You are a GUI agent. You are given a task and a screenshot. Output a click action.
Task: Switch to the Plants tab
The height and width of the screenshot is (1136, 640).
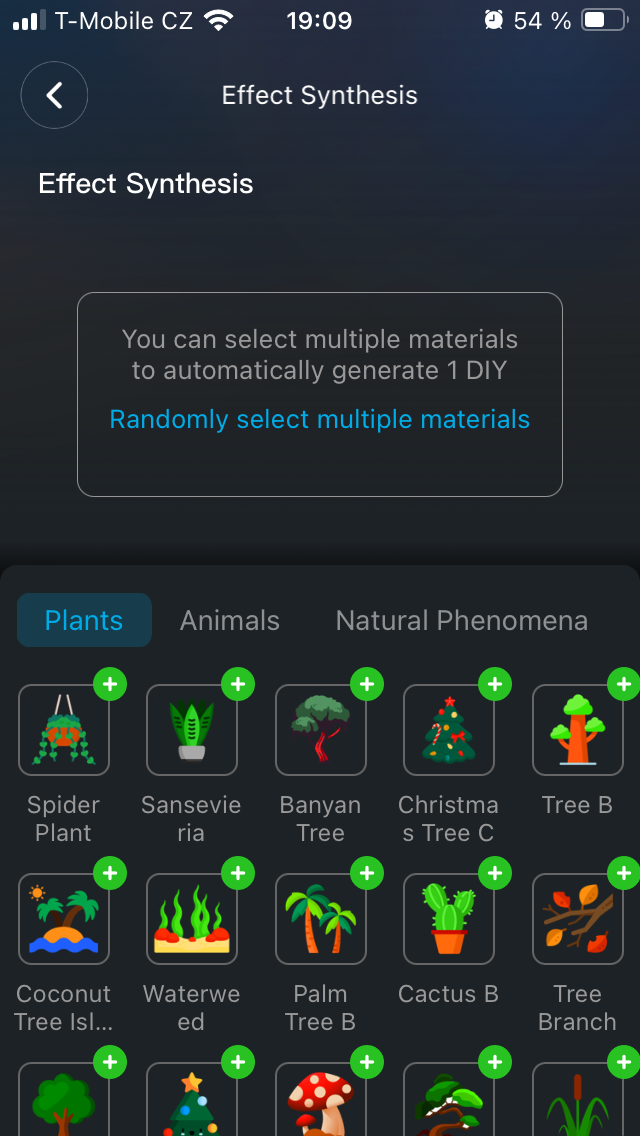84,620
